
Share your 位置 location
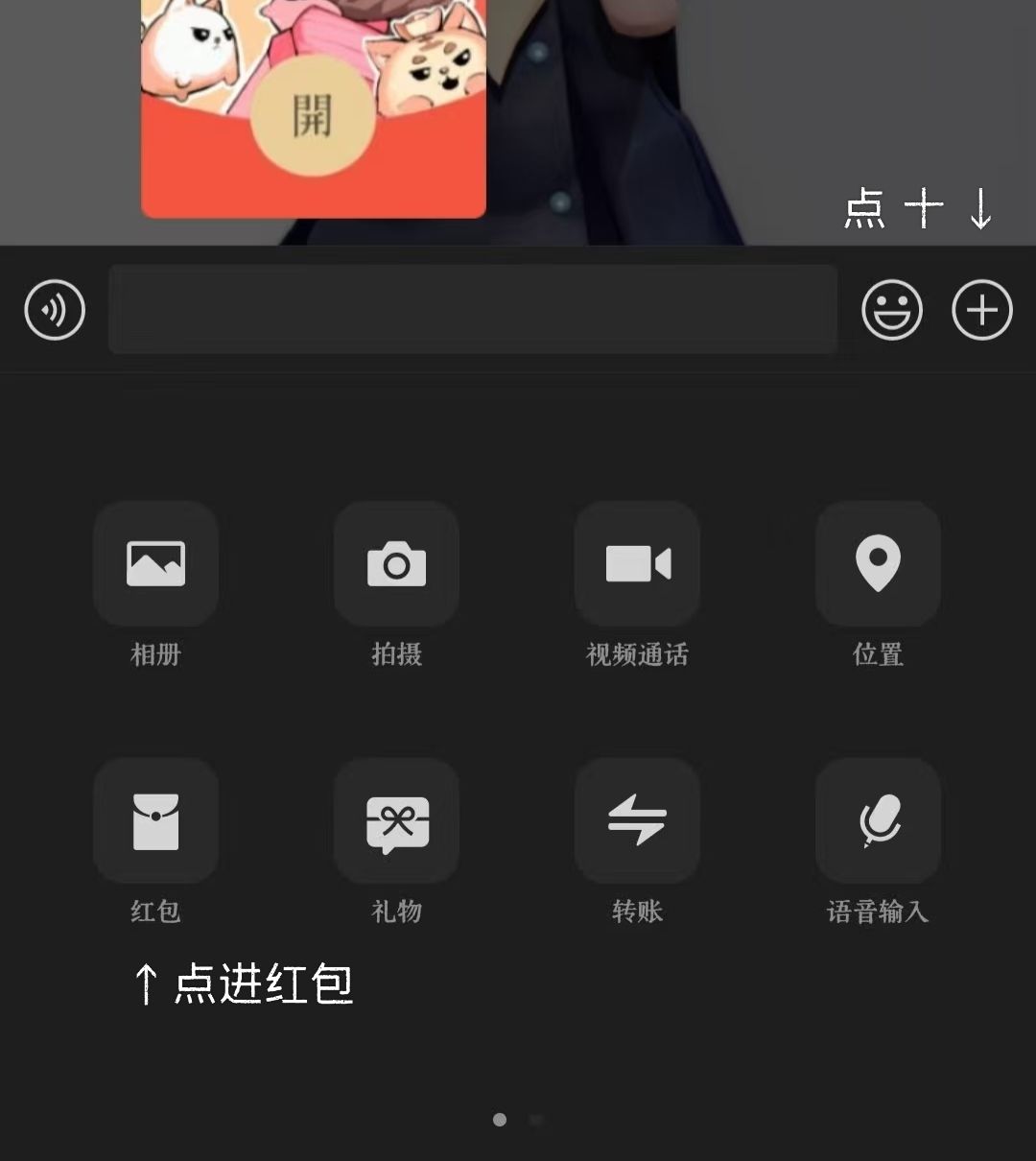877,564
